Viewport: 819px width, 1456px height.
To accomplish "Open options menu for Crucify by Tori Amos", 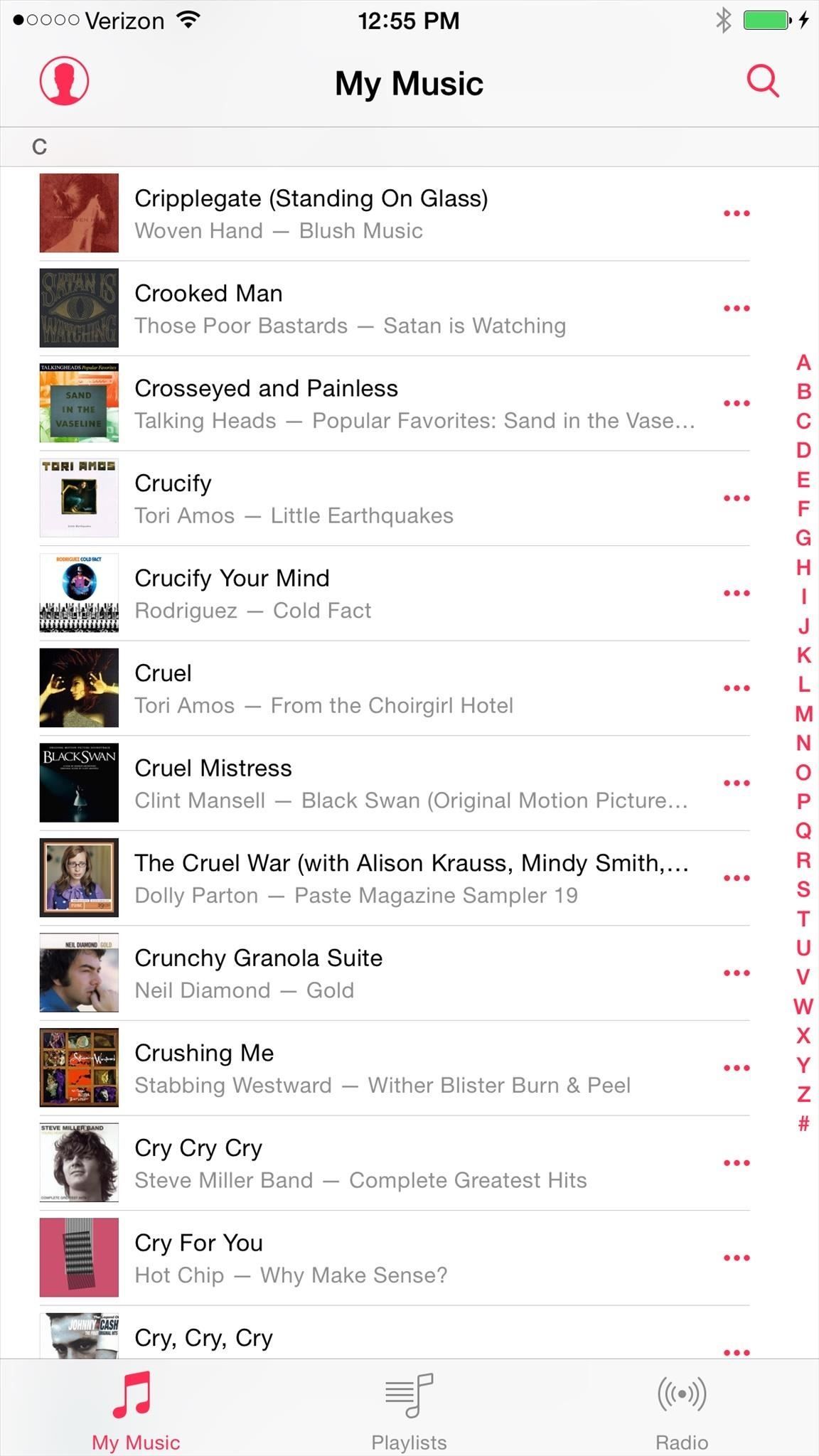I will [737, 498].
